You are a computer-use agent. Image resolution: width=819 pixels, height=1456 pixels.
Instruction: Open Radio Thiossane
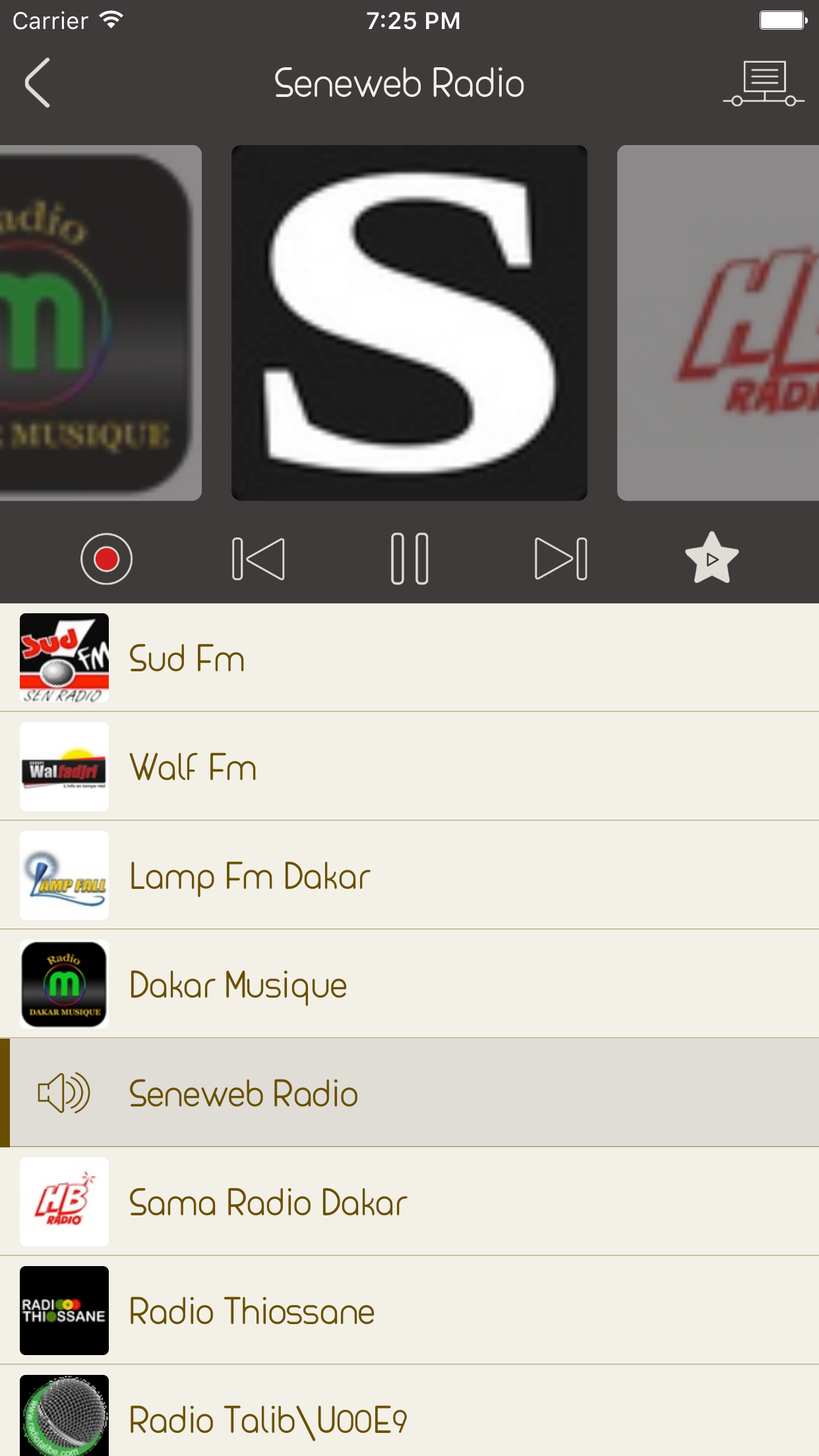click(x=409, y=1310)
